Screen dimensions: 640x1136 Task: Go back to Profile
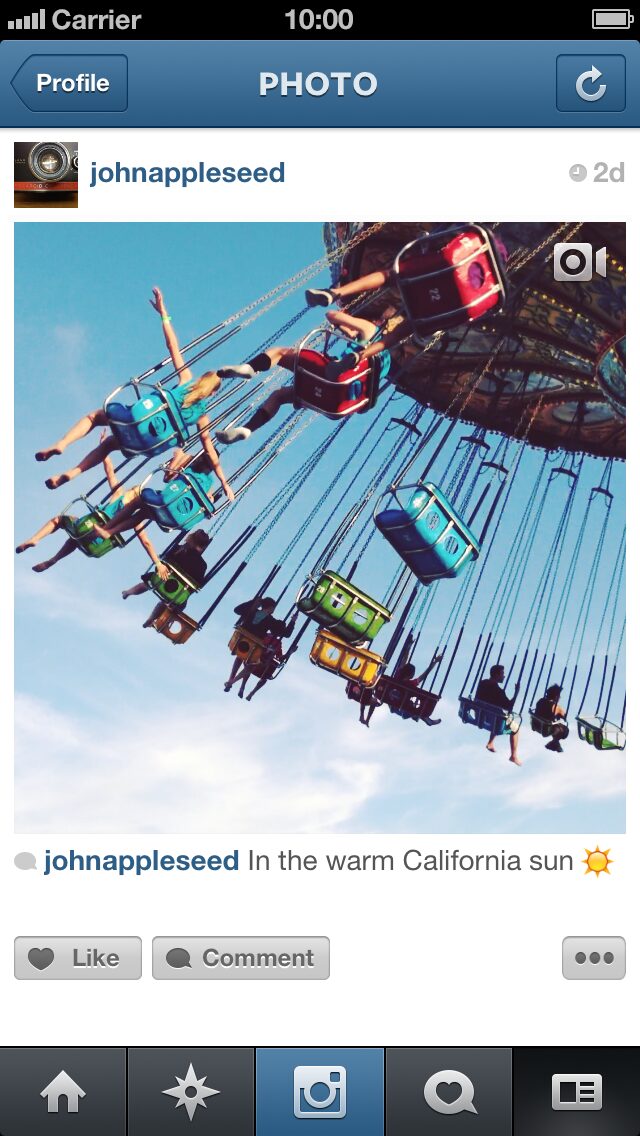70,84
